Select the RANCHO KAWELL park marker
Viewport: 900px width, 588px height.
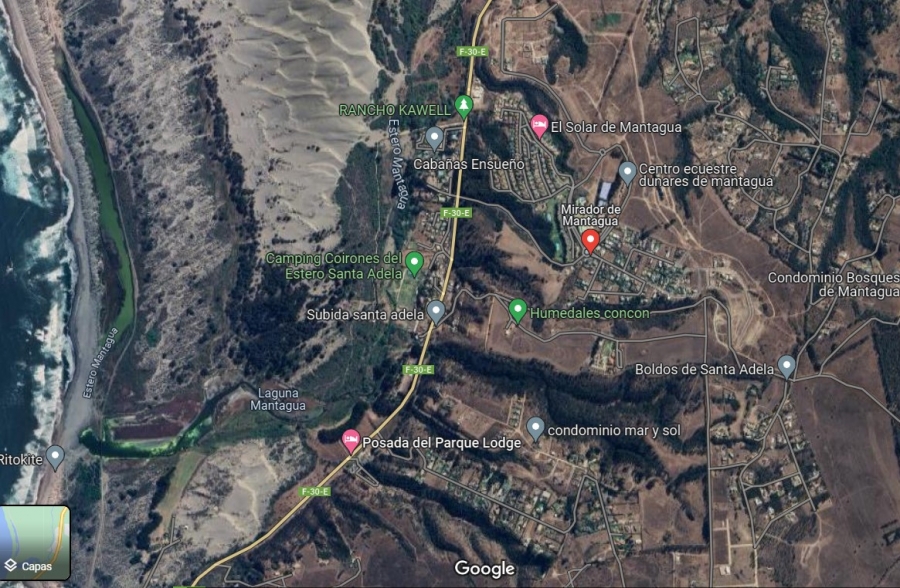463,105
